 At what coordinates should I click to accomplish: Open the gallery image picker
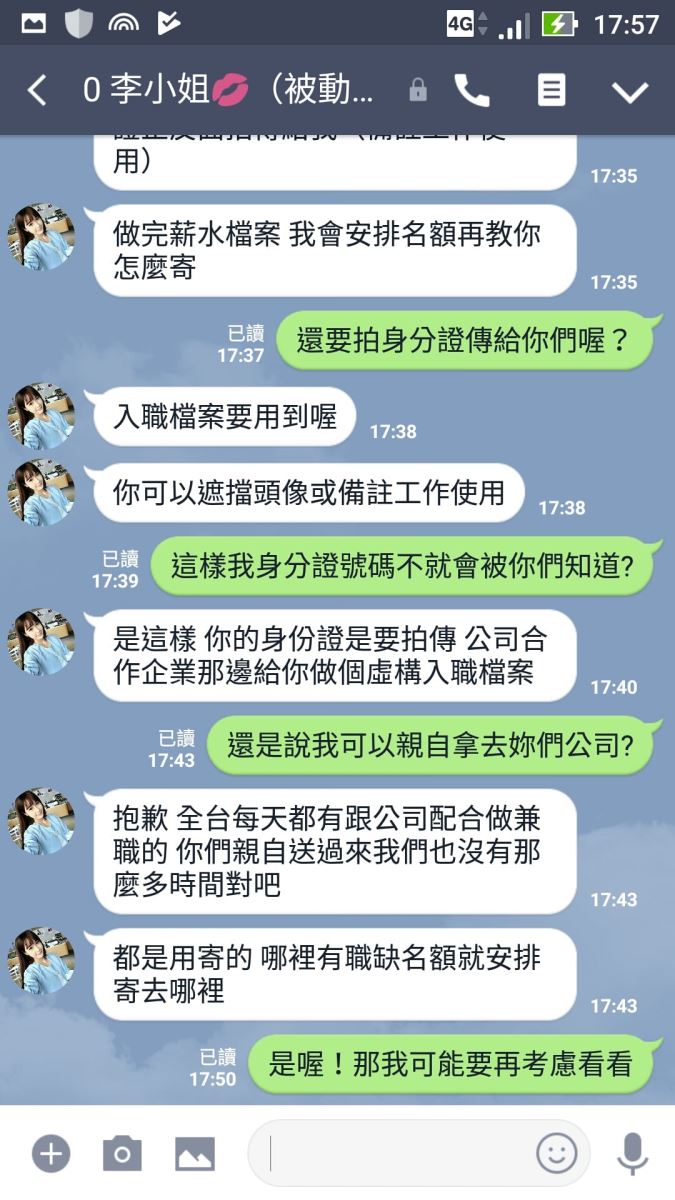click(195, 1154)
